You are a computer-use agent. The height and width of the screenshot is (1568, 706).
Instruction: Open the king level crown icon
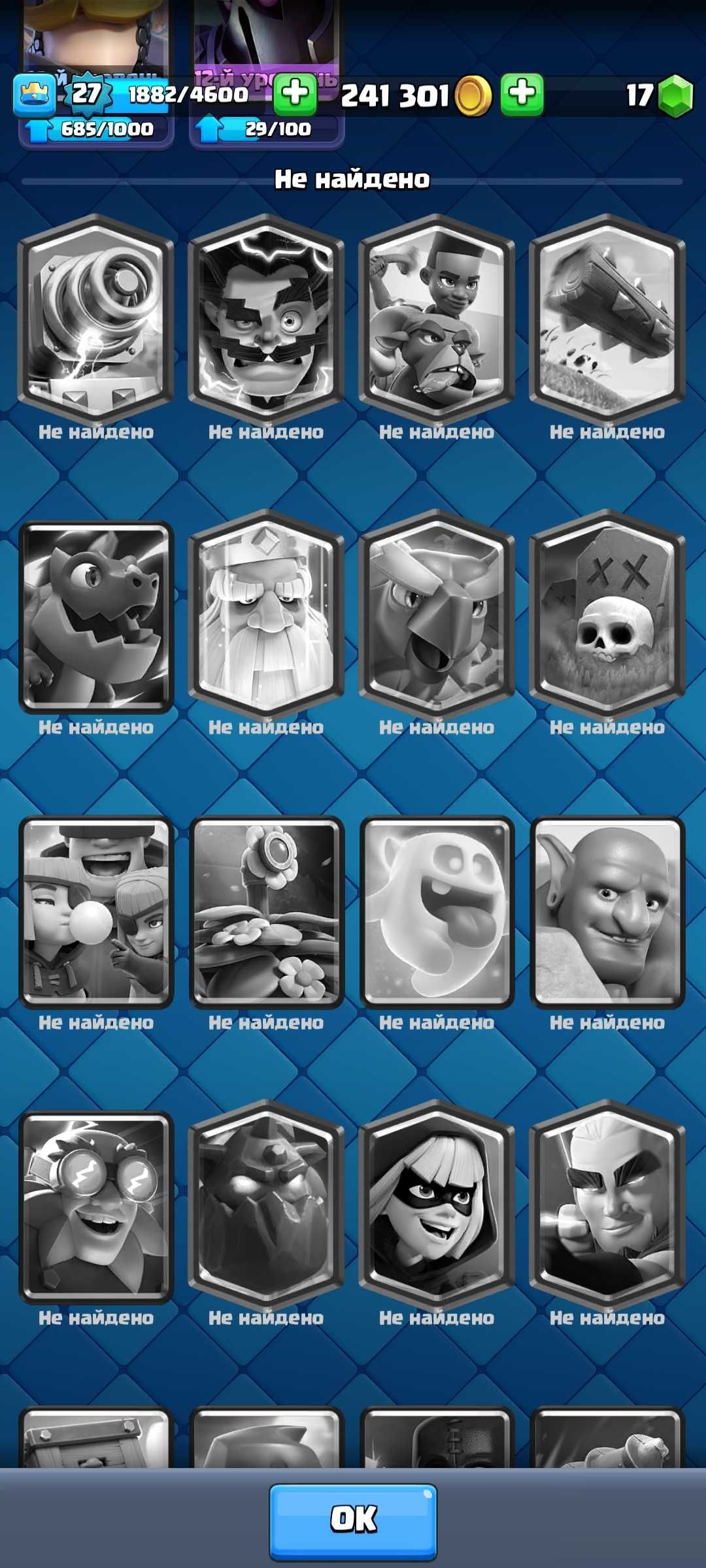click(35, 95)
